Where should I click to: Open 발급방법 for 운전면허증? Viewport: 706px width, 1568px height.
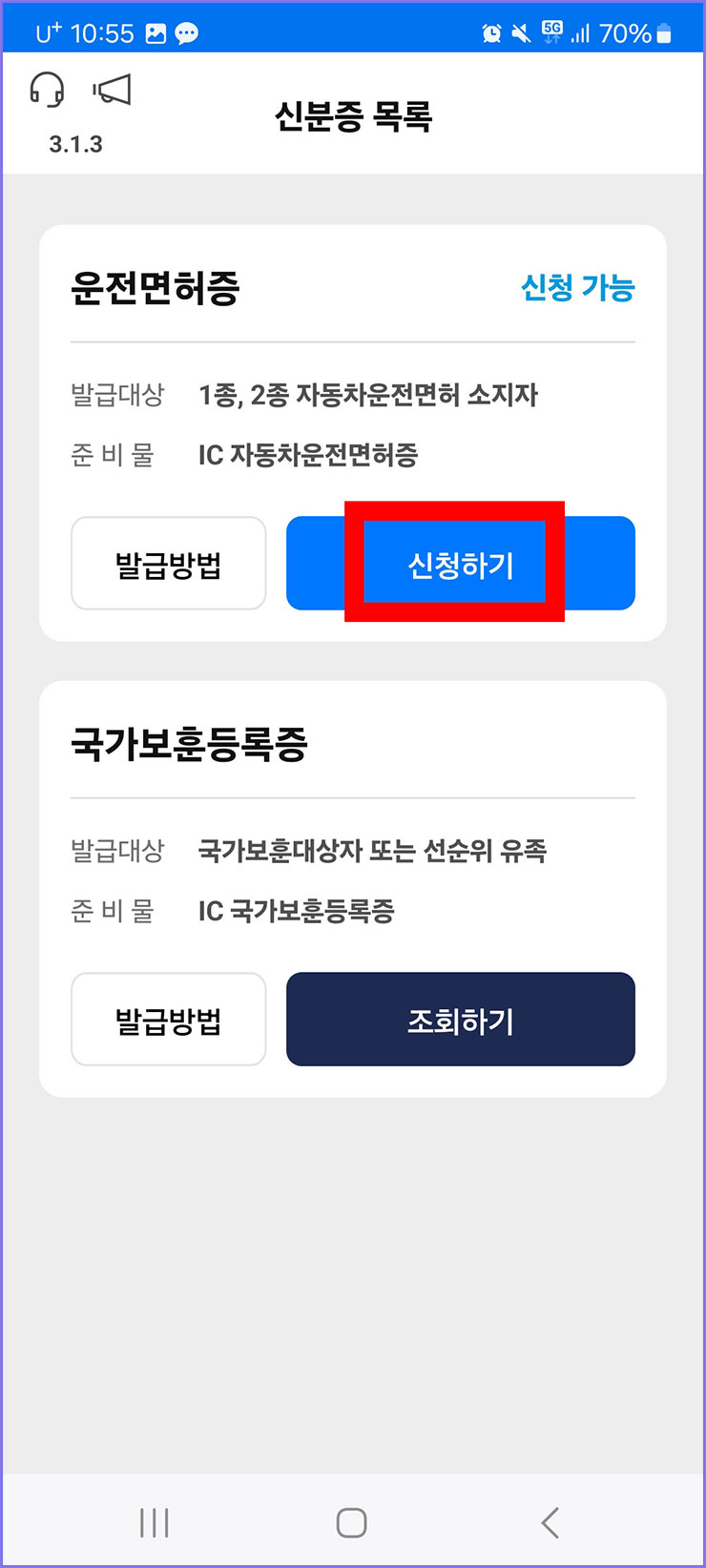coord(168,564)
